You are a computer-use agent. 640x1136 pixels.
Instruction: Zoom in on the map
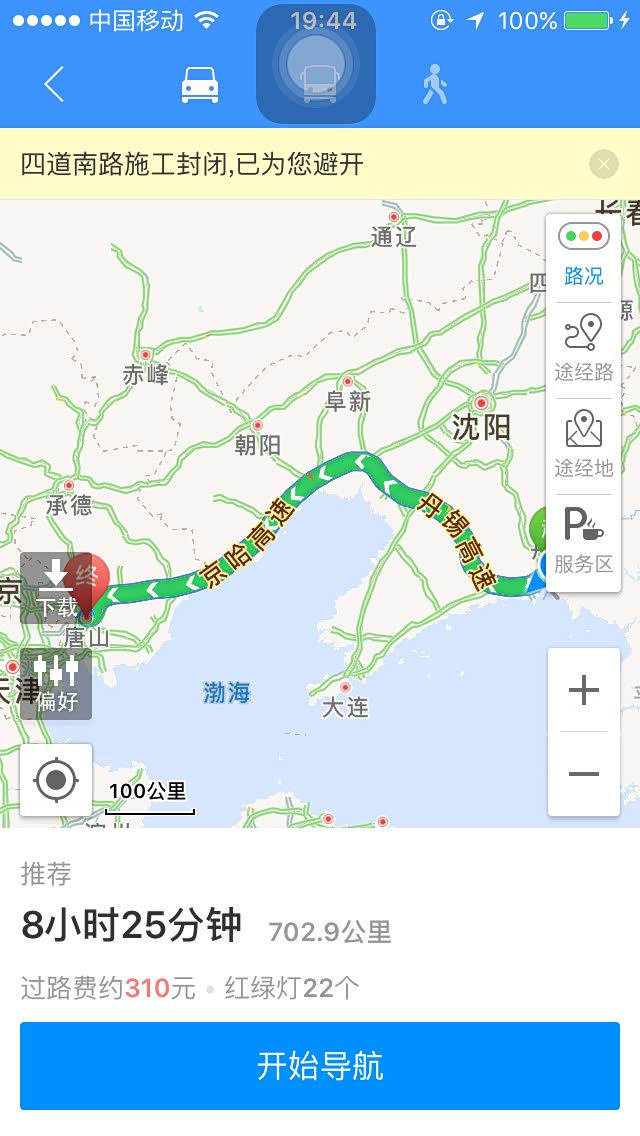click(584, 690)
